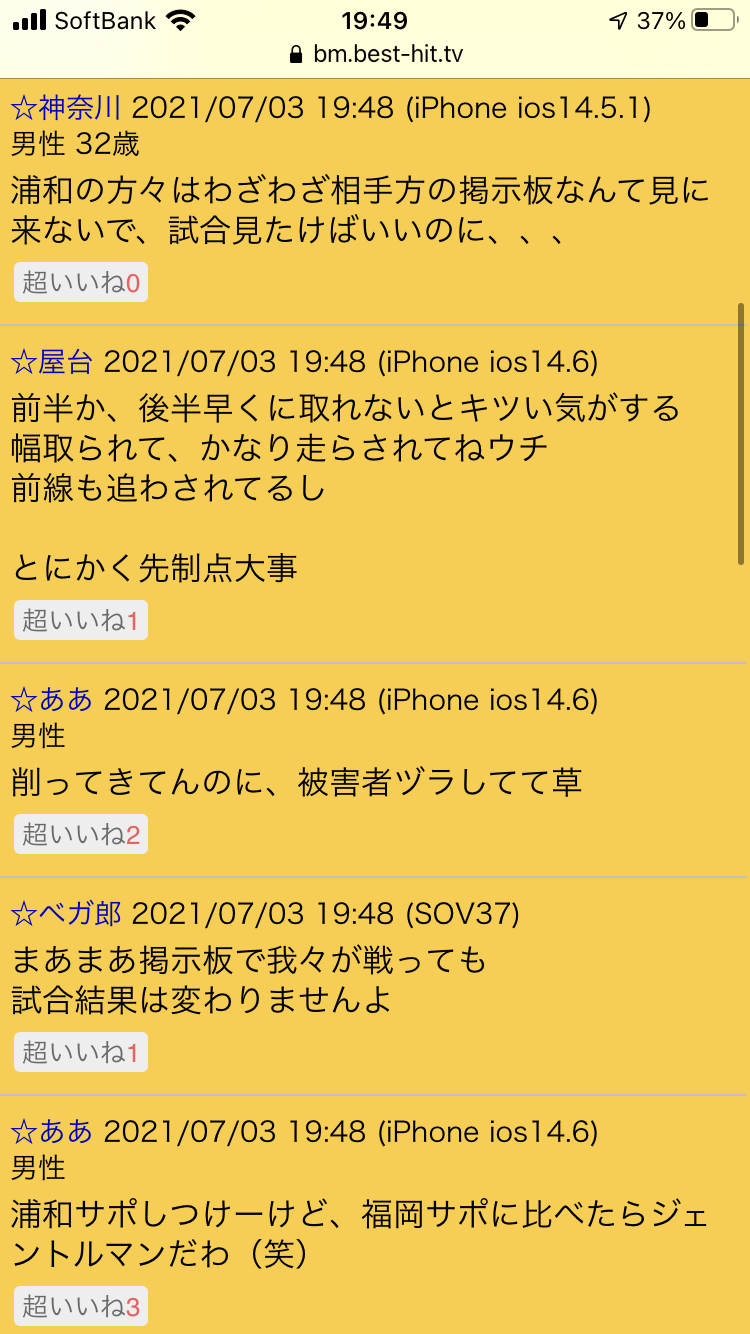Open ☆ああ link above 浦和サポしつけーけど comment
750x1334 pixels.
click(52, 1131)
